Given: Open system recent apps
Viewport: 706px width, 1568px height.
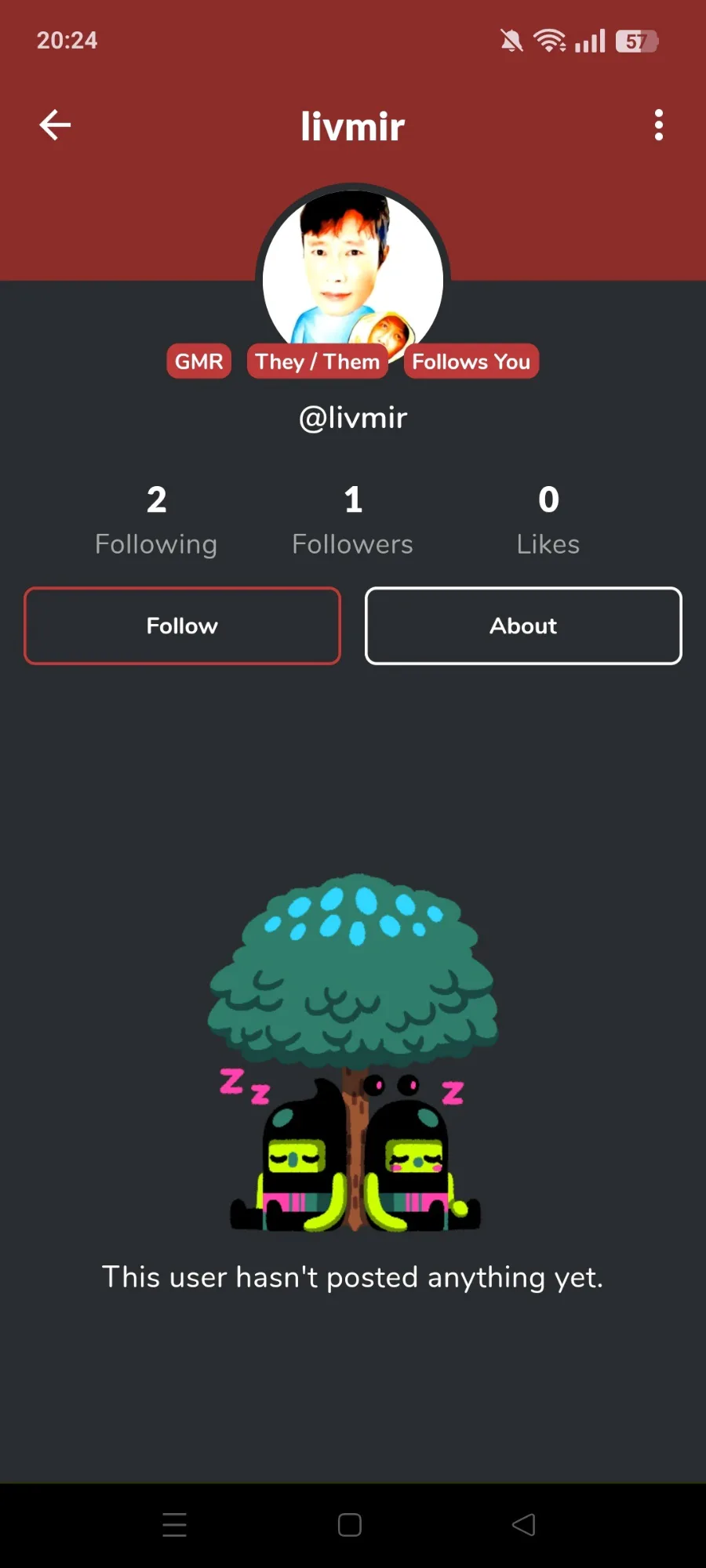Looking at the screenshot, I should 174,1525.
